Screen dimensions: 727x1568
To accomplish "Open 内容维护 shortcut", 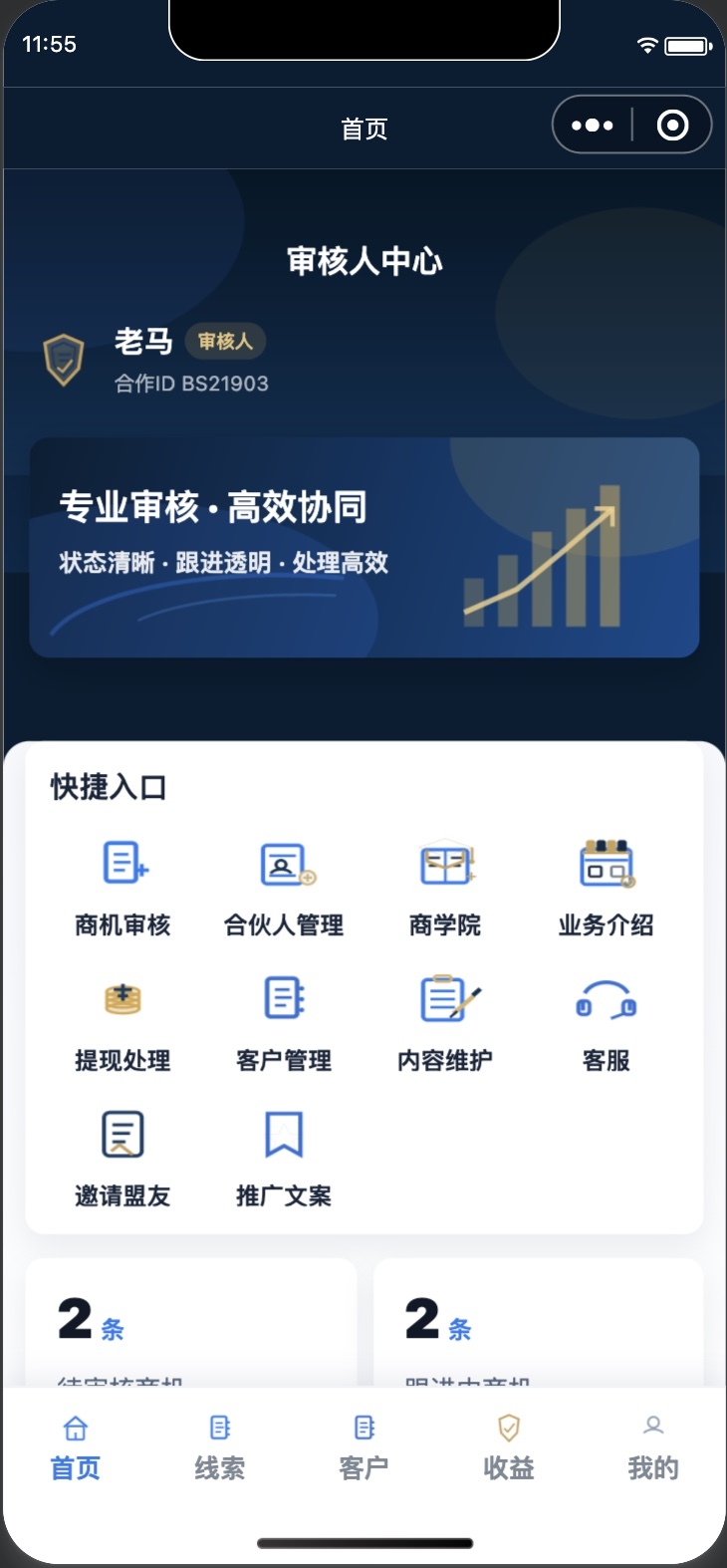I will click(x=445, y=1024).
